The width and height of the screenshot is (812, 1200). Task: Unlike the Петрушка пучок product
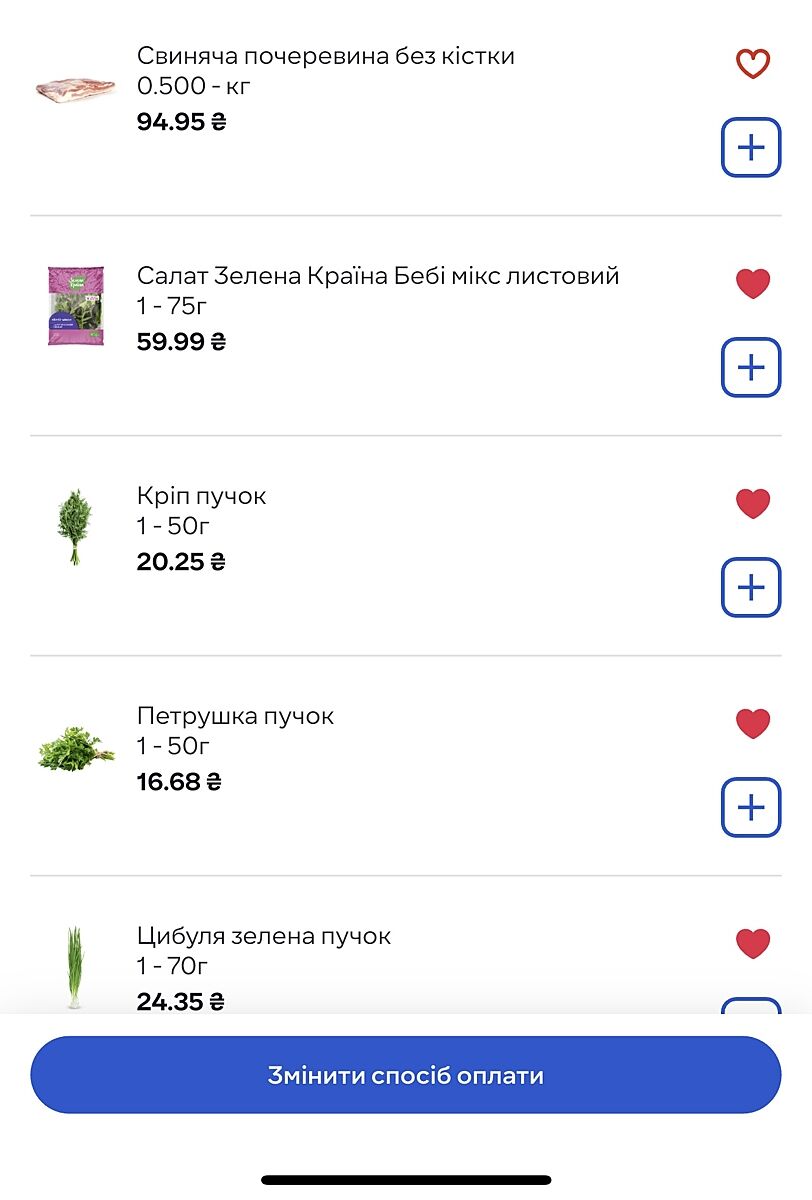[752, 723]
